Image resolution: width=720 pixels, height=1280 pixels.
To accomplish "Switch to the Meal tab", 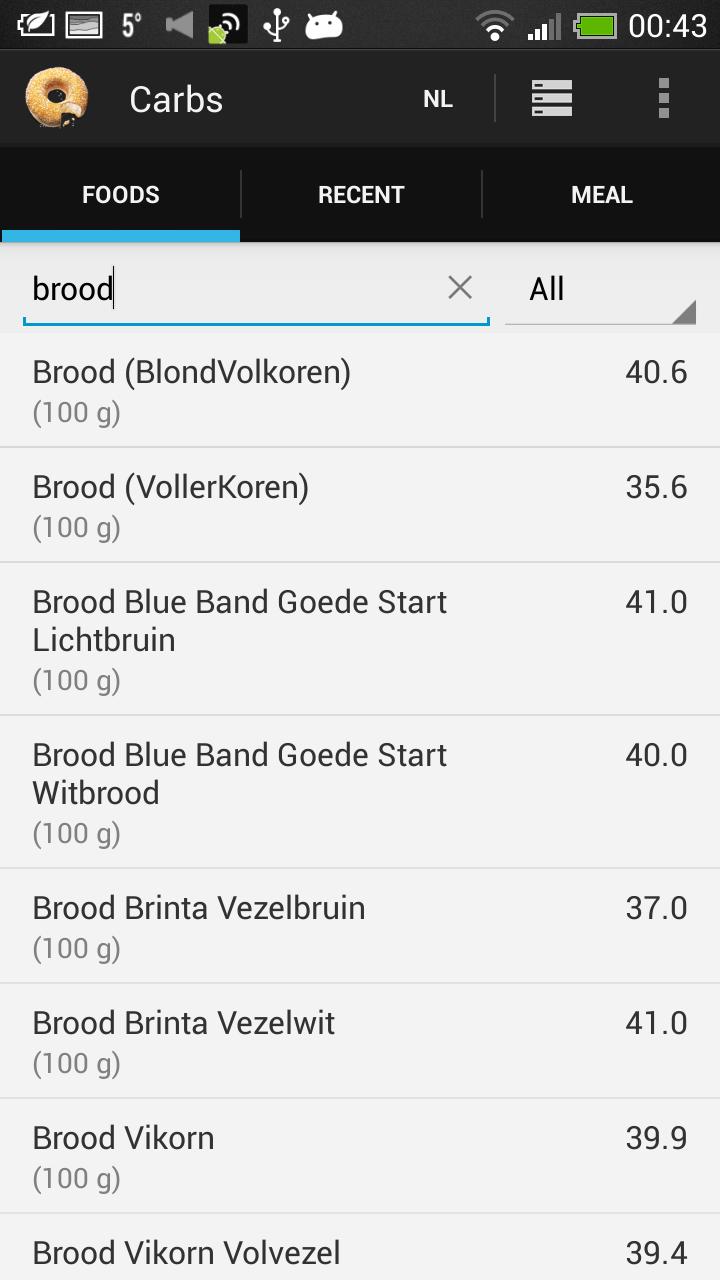I will [x=601, y=195].
